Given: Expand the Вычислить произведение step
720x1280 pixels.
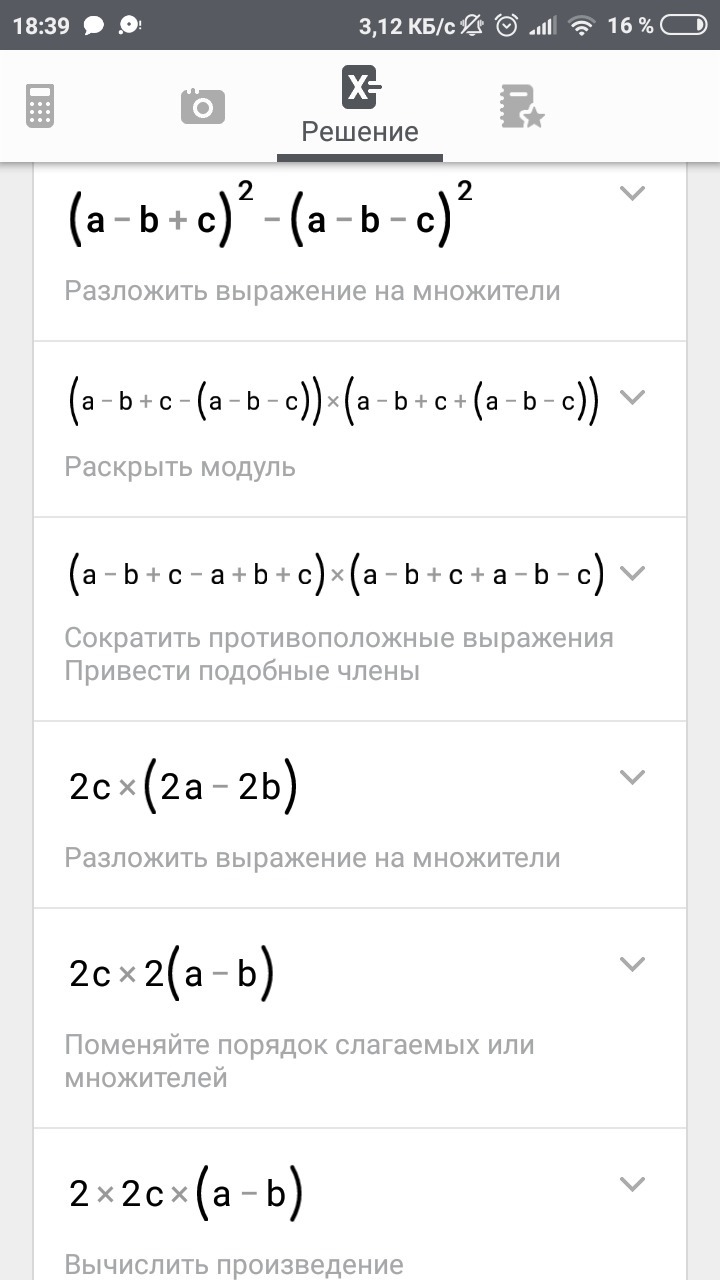Looking at the screenshot, I should 632,1185.
